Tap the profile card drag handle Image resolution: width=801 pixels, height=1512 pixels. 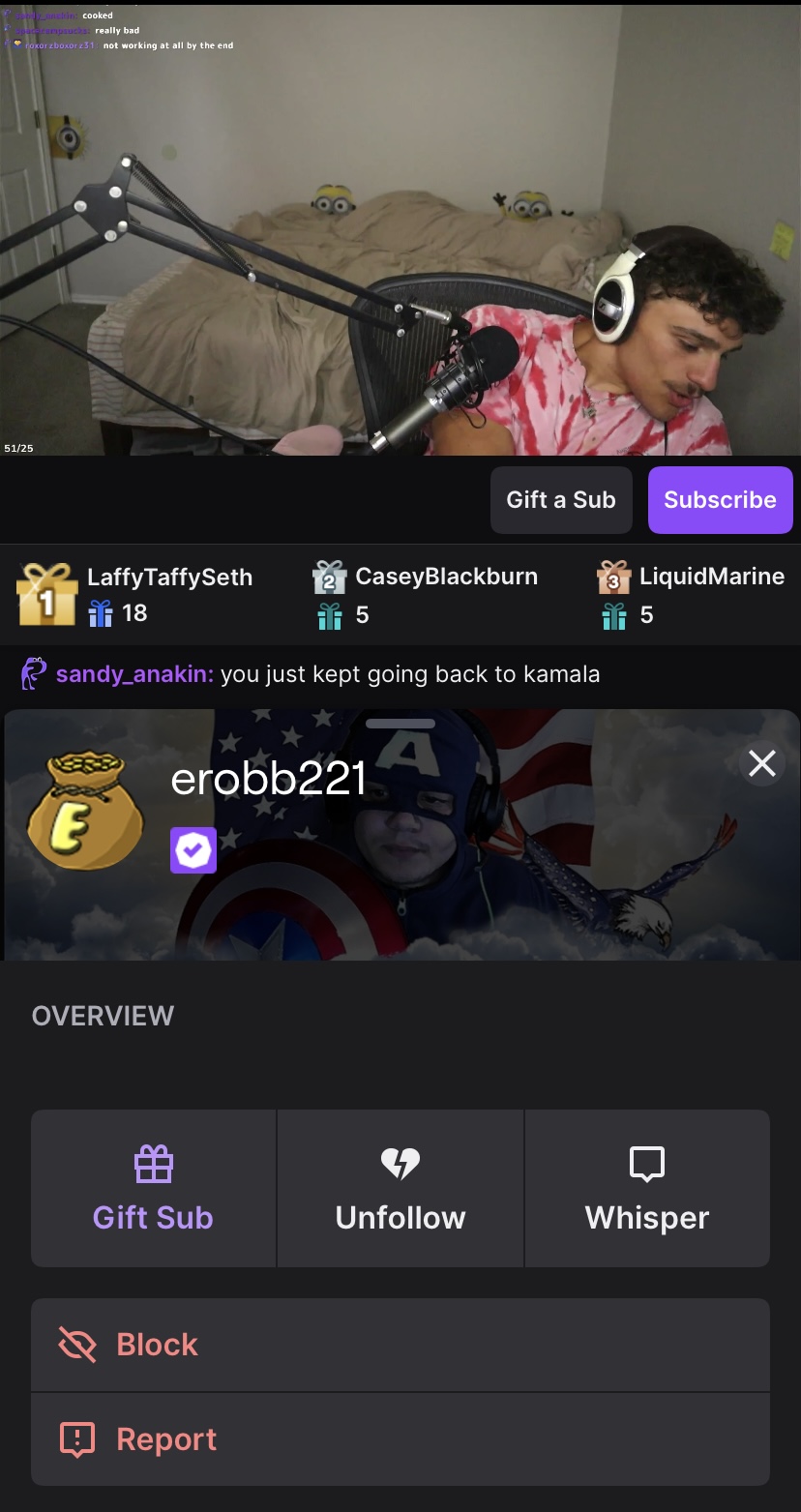tap(400, 724)
